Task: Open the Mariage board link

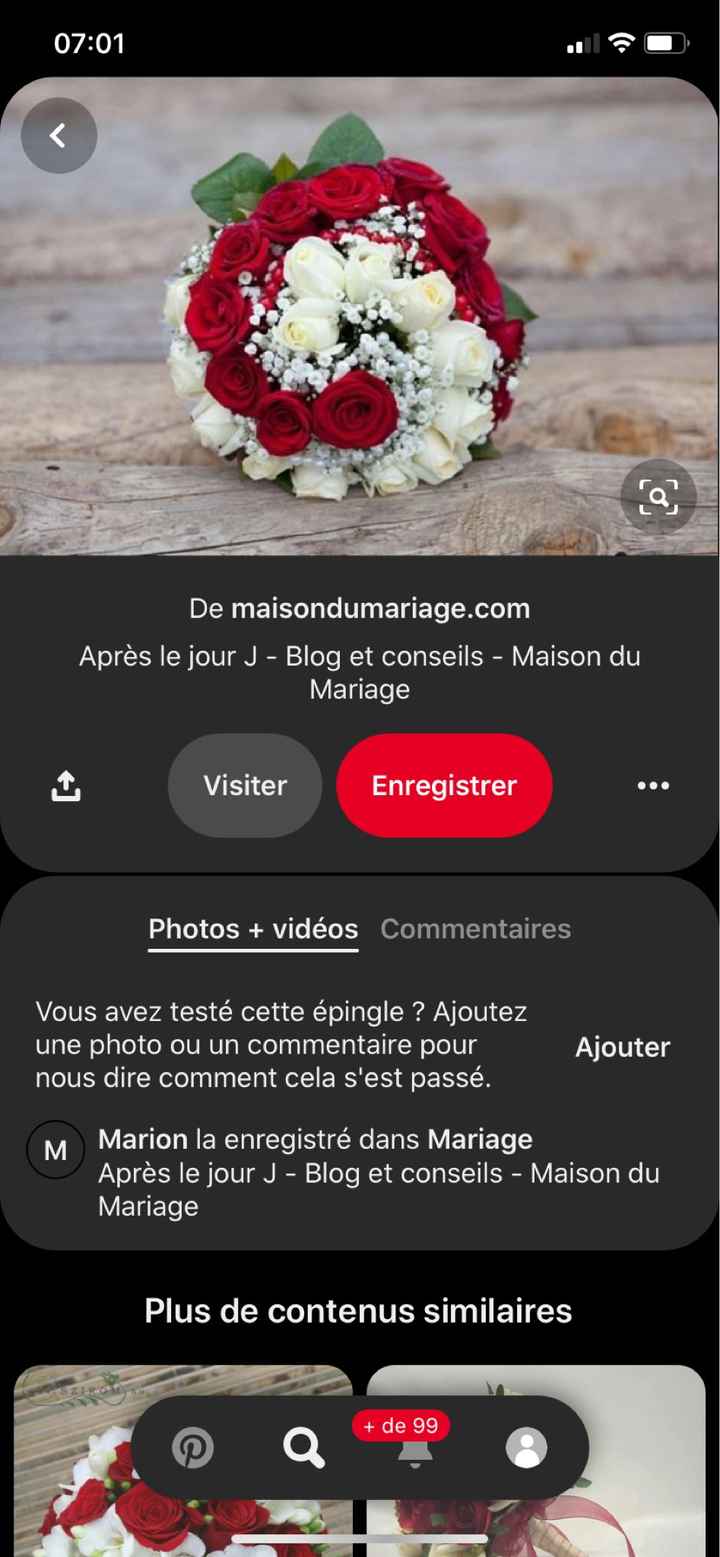Action: pos(480,1139)
